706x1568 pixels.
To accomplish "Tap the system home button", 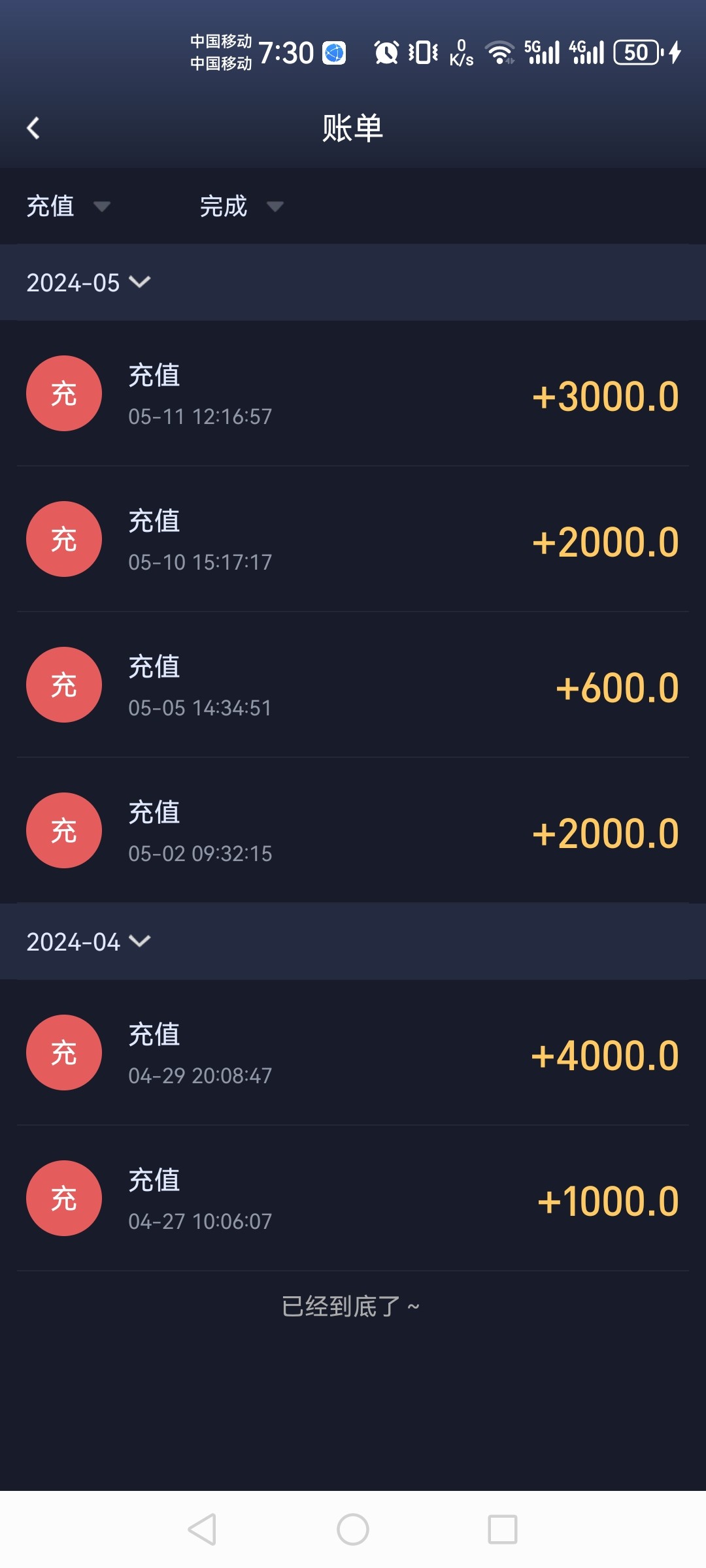I will tap(353, 1529).
